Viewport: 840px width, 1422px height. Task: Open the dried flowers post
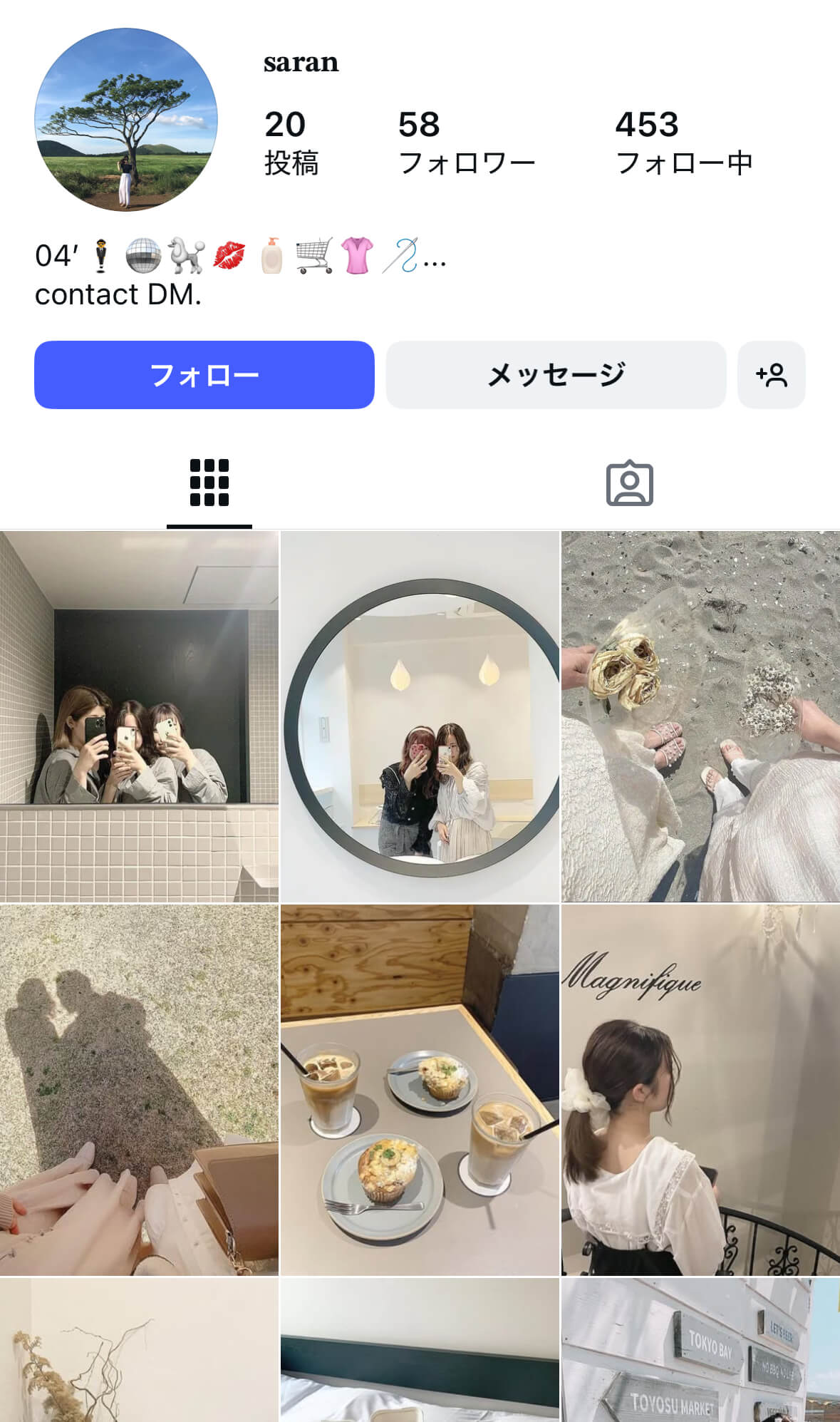click(139, 1351)
